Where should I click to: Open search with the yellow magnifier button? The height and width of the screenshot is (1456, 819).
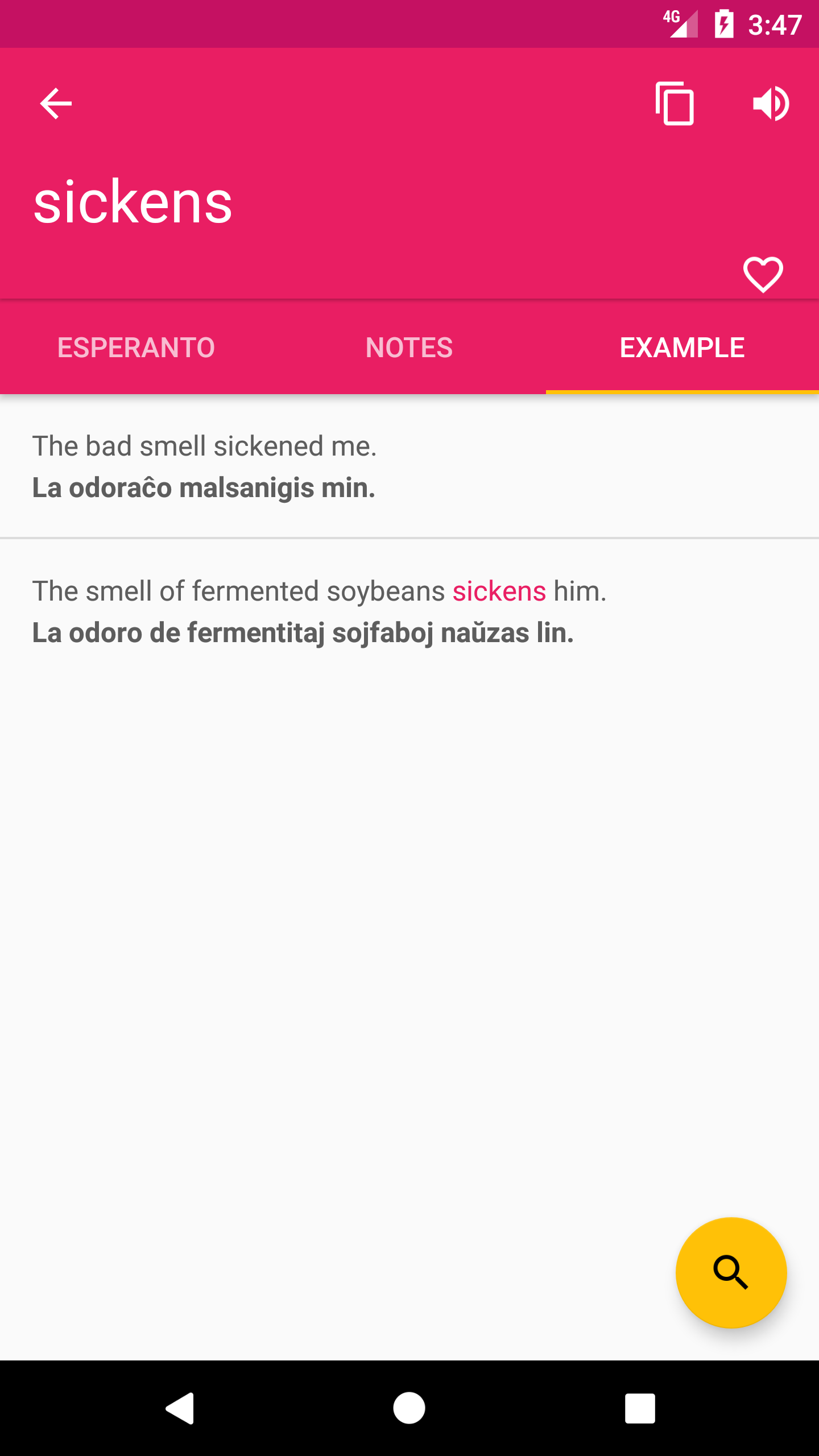coord(731,1272)
